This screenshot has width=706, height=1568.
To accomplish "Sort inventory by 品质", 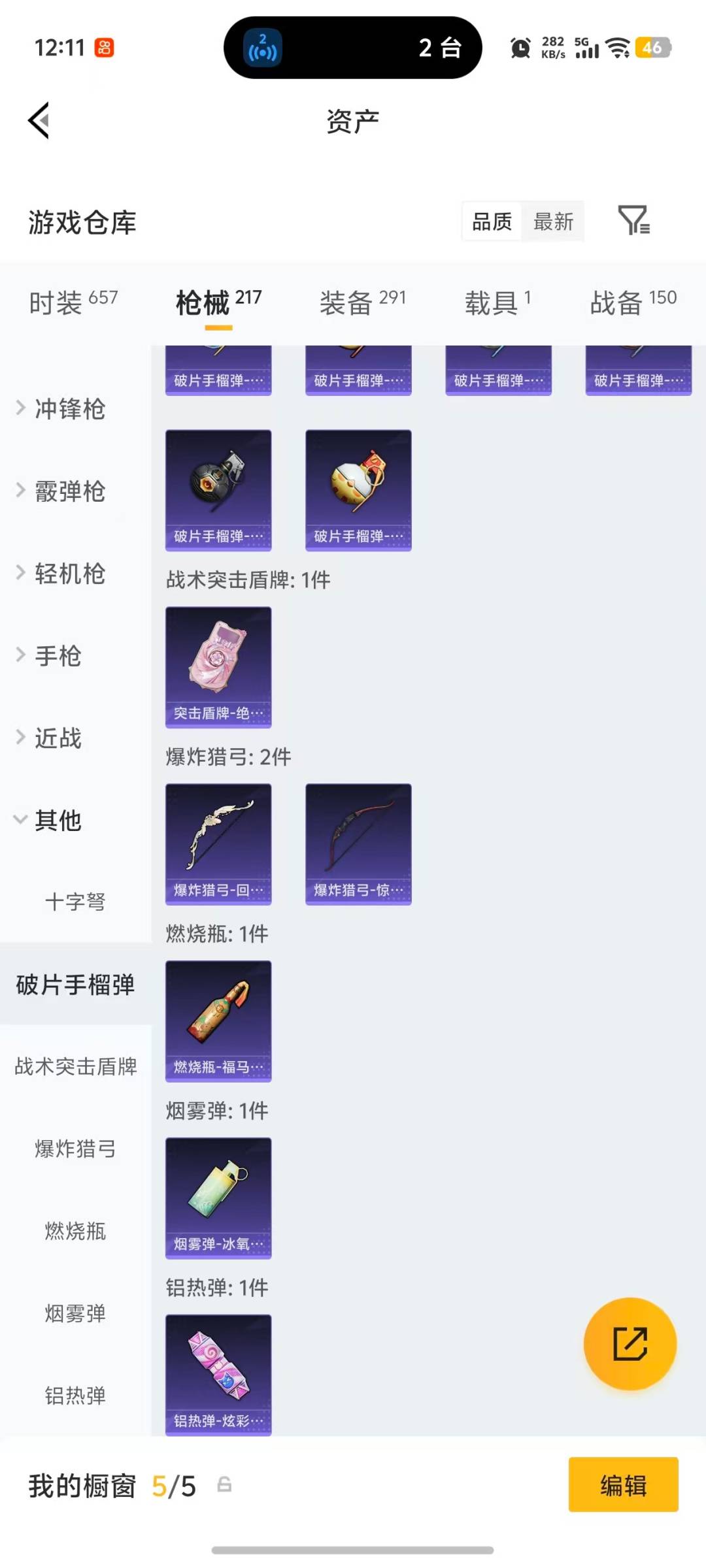I will pos(491,222).
